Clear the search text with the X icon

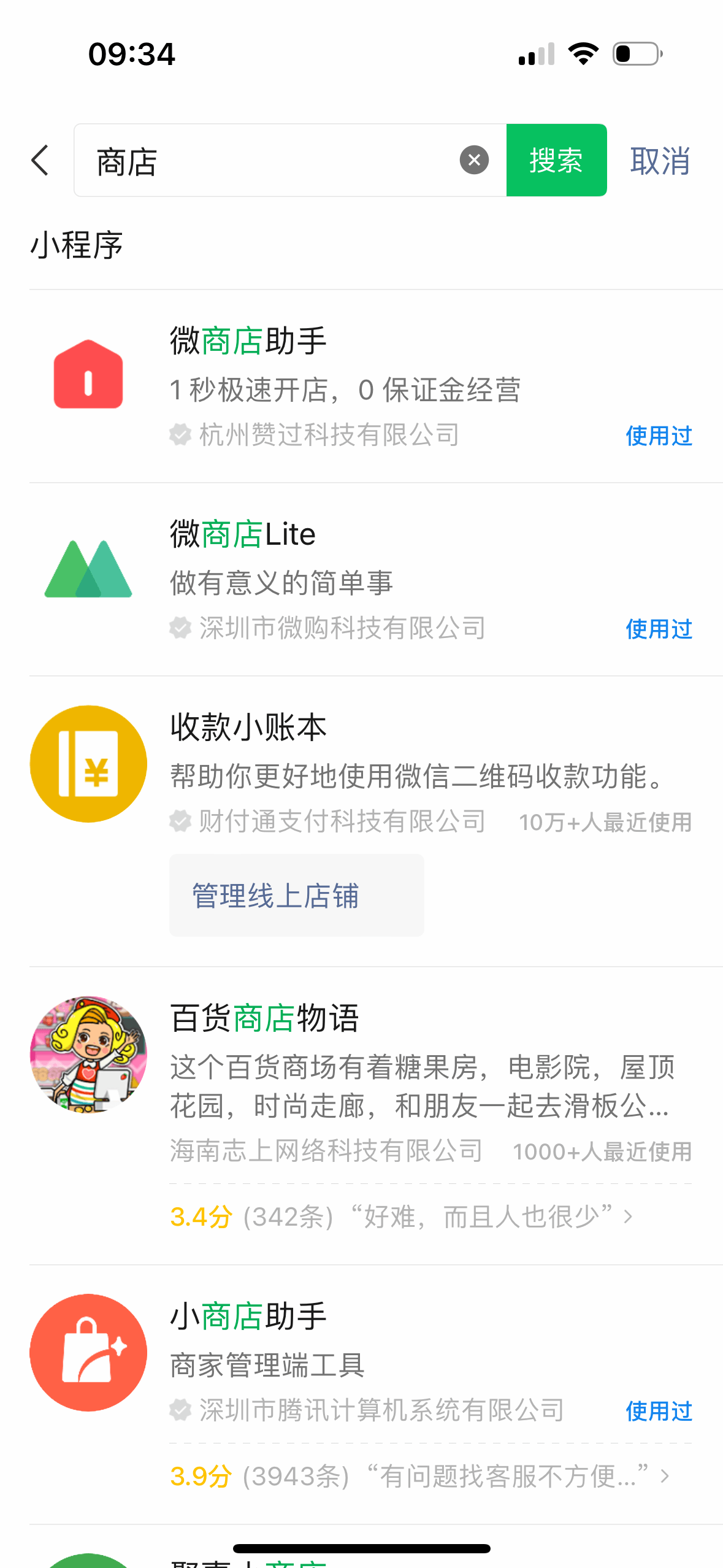pos(474,161)
